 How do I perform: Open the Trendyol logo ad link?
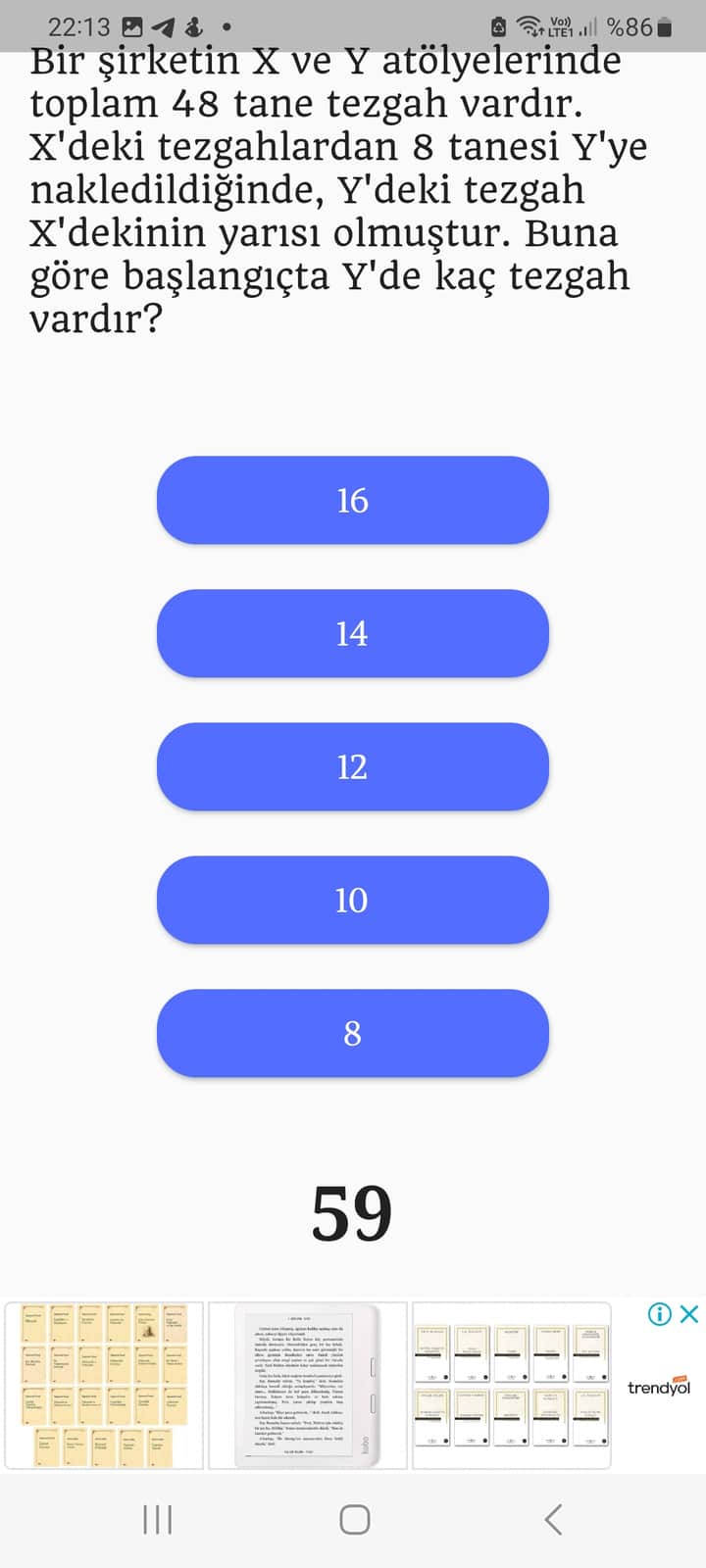click(658, 1387)
